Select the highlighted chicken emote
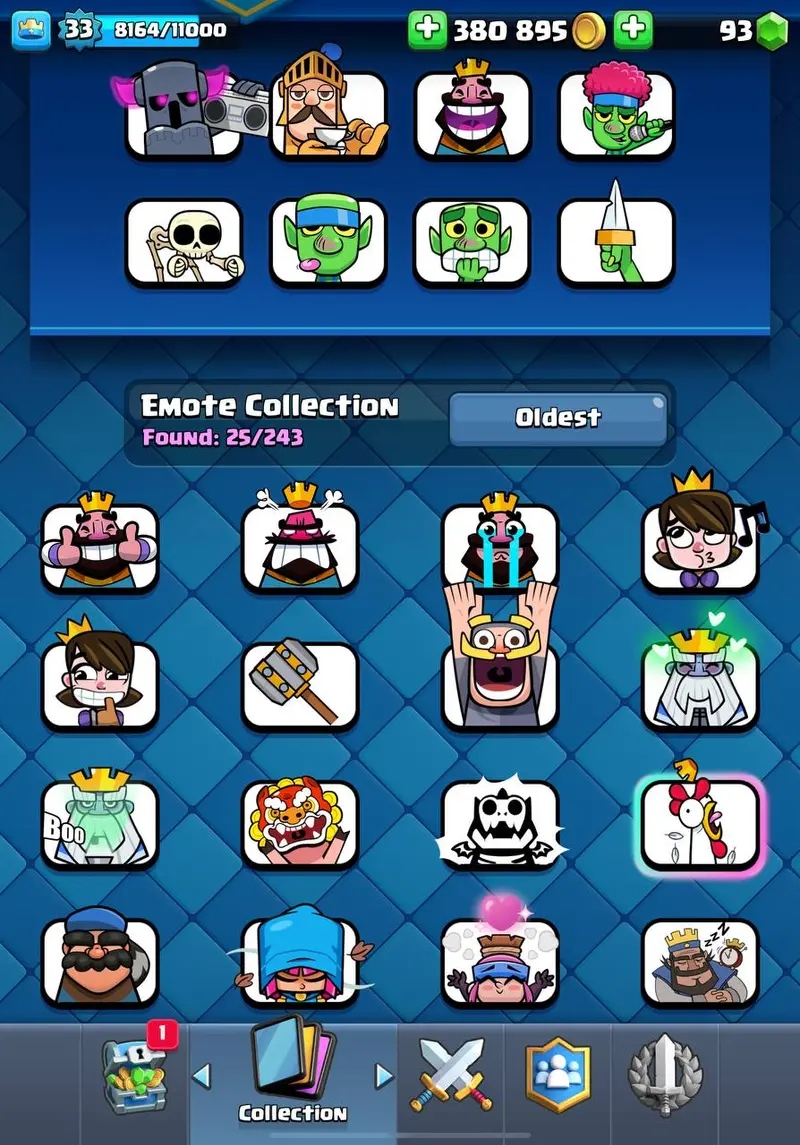This screenshot has width=800, height=1145. pos(700,822)
